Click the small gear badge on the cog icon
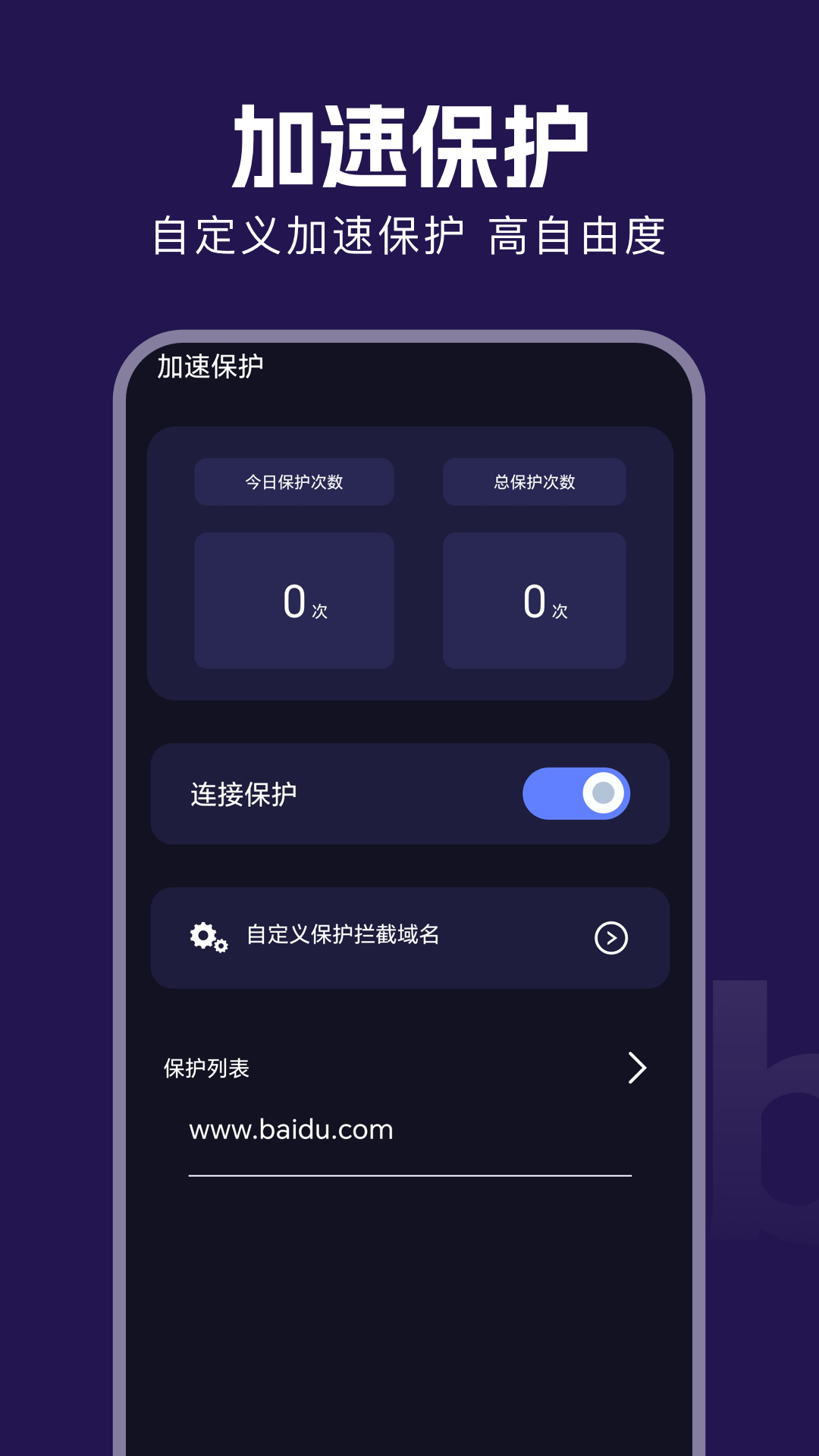This screenshot has width=819, height=1456. click(x=221, y=948)
